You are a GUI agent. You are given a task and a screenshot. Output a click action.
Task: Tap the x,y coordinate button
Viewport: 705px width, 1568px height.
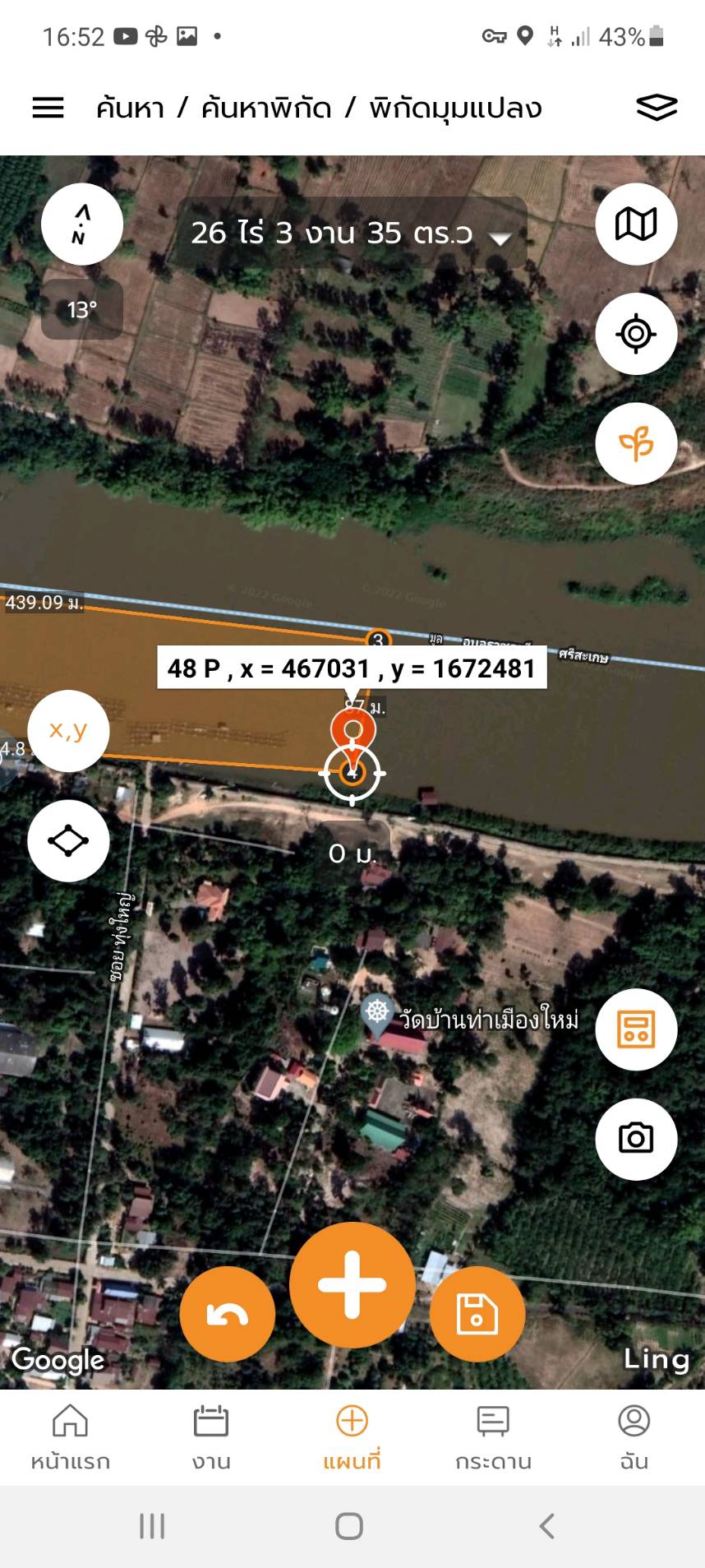[x=68, y=730]
